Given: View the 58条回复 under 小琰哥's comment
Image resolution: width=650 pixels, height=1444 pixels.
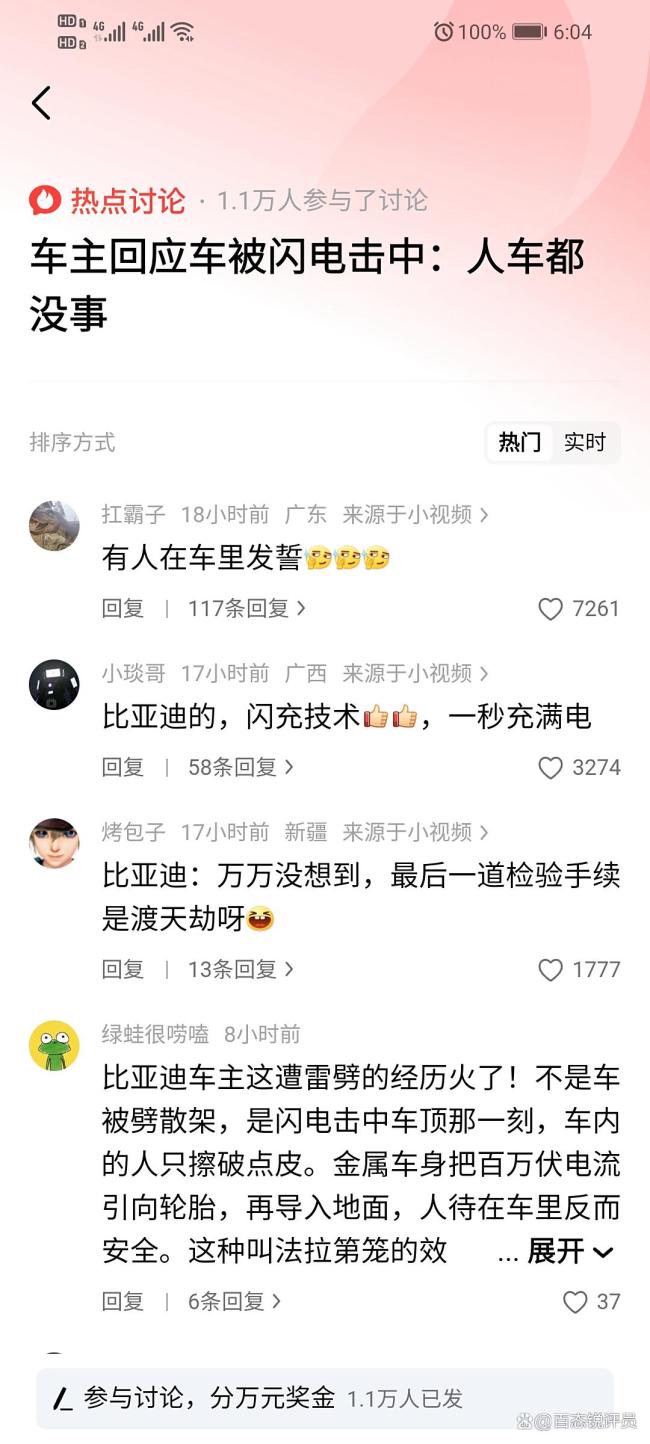Looking at the screenshot, I should coord(240,767).
